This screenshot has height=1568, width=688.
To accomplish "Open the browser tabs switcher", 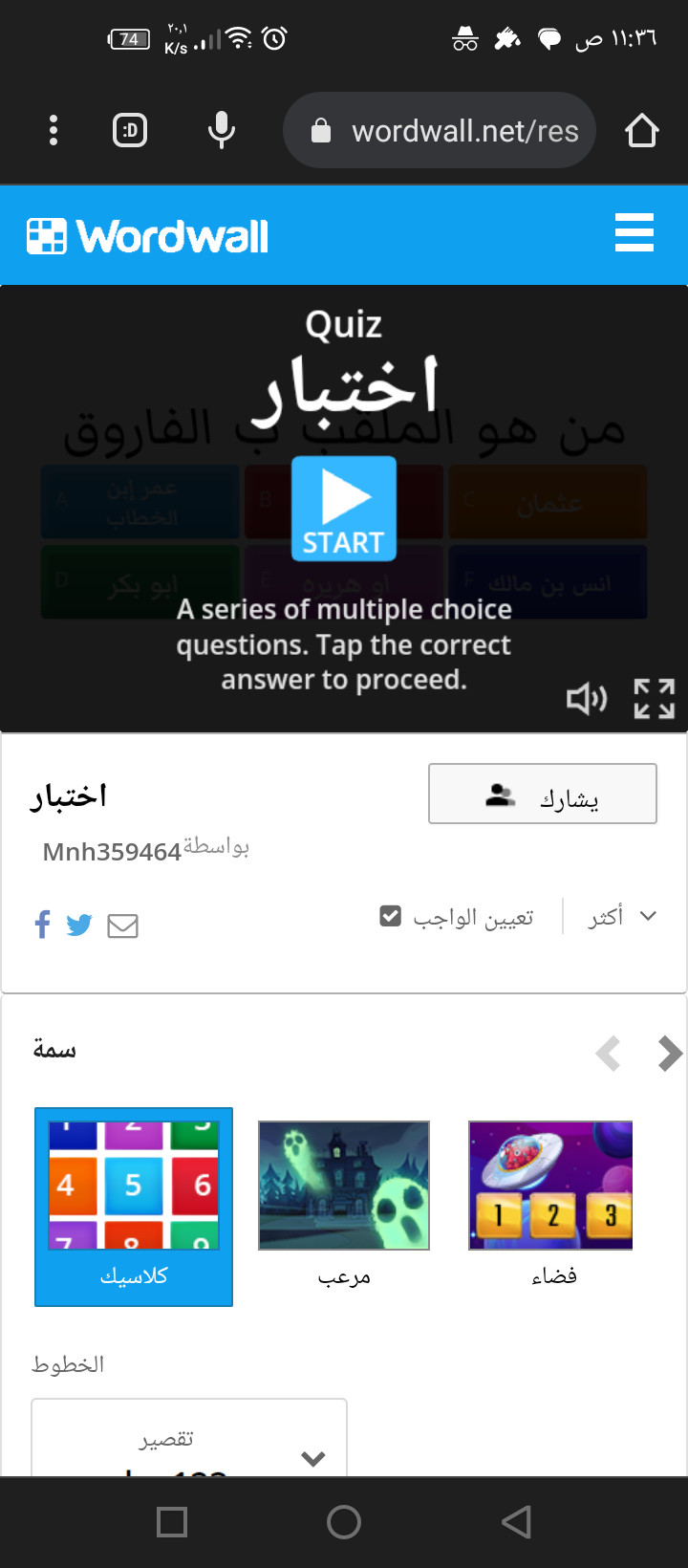I will point(130,130).
